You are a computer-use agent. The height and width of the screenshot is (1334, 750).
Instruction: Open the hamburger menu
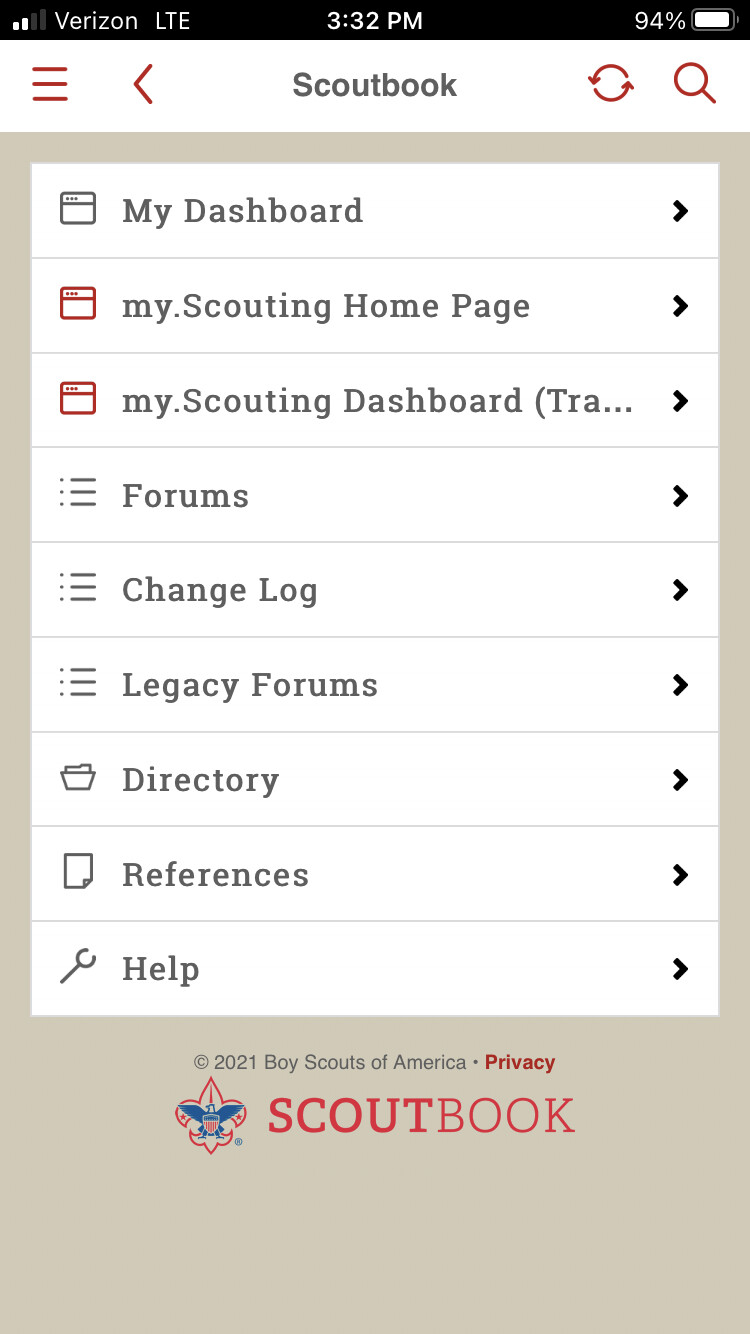point(50,84)
